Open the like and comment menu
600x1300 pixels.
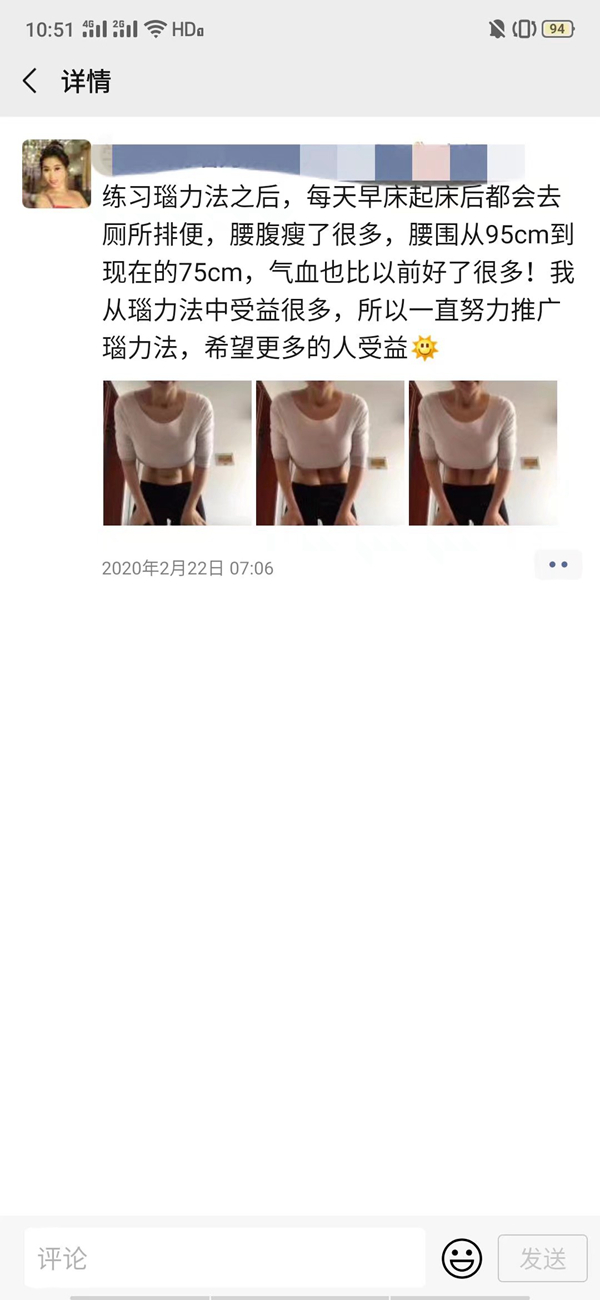point(558,565)
